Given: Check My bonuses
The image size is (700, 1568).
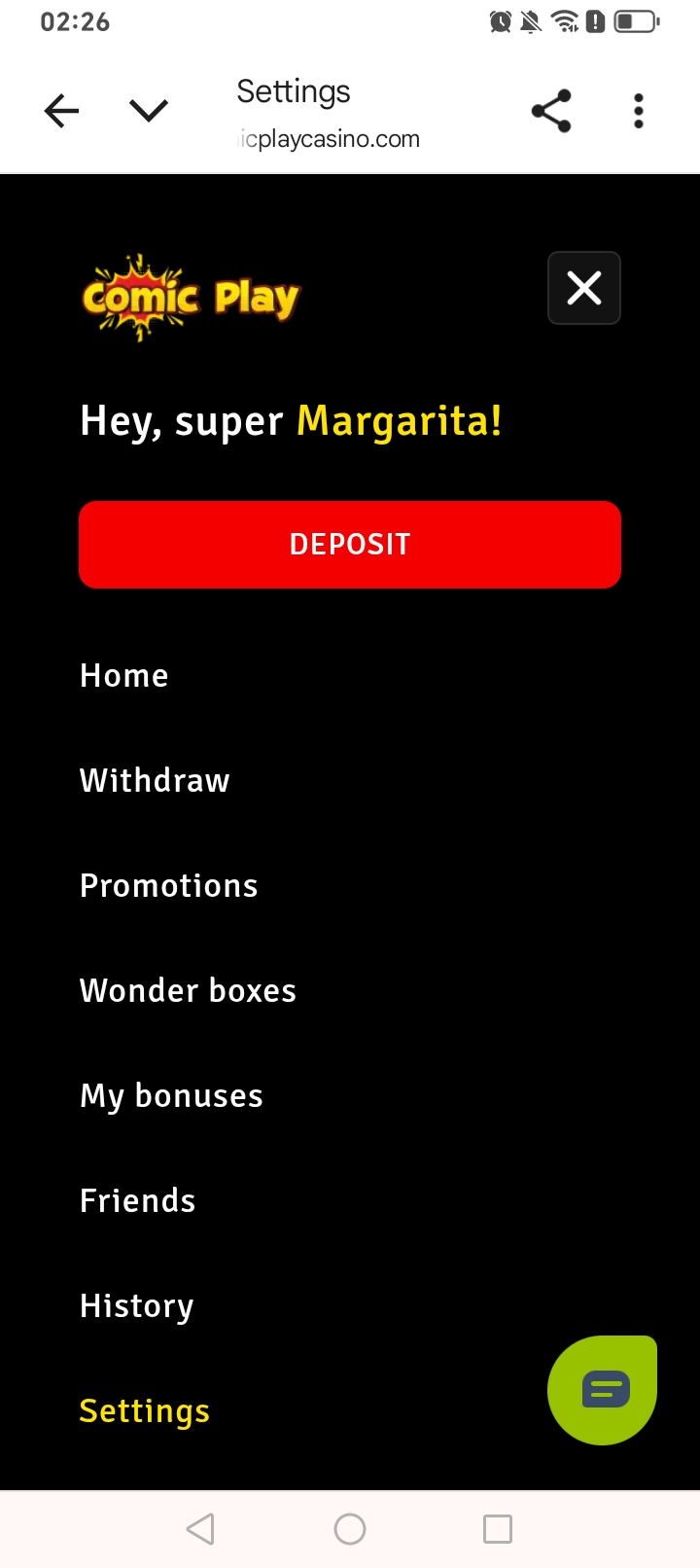Looking at the screenshot, I should point(171,1096).
